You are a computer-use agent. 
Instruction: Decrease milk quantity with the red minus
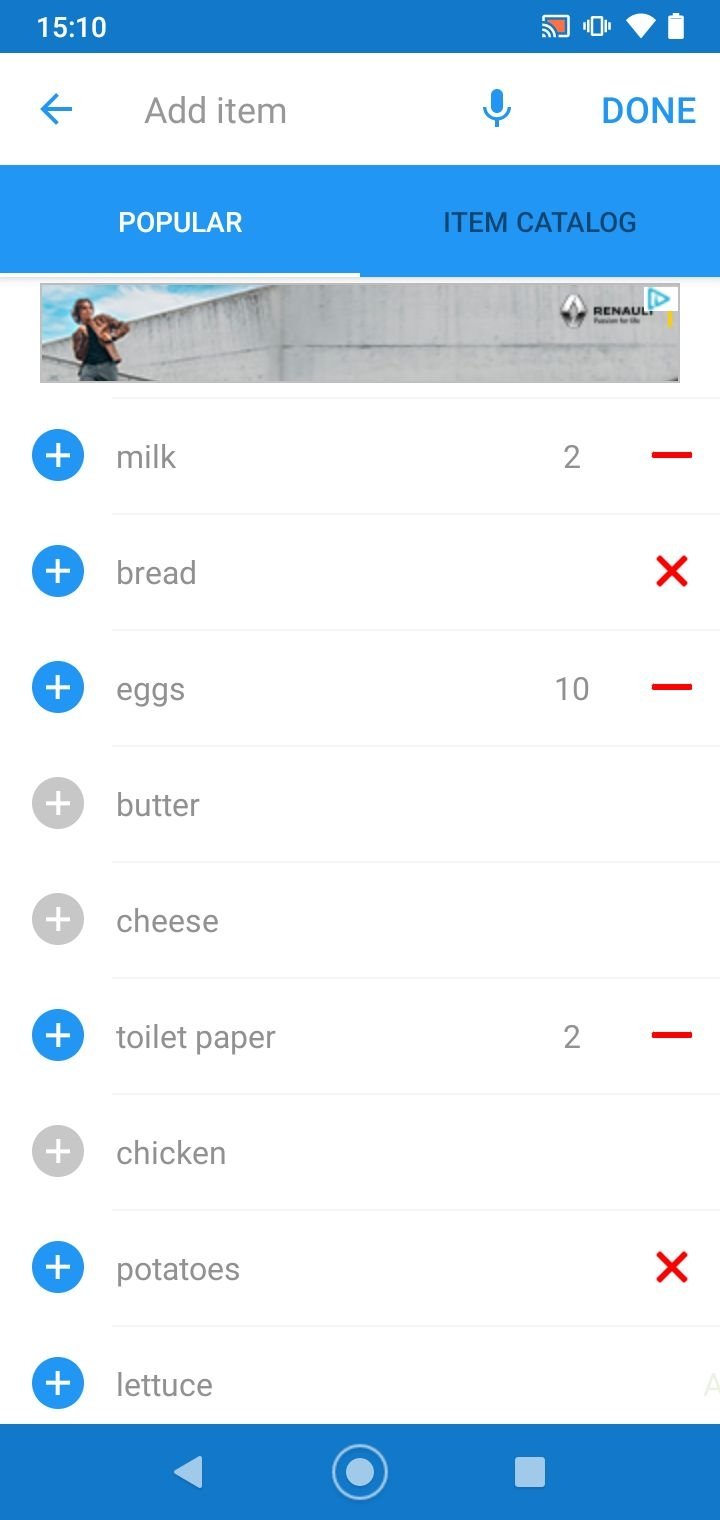point(672,456)
